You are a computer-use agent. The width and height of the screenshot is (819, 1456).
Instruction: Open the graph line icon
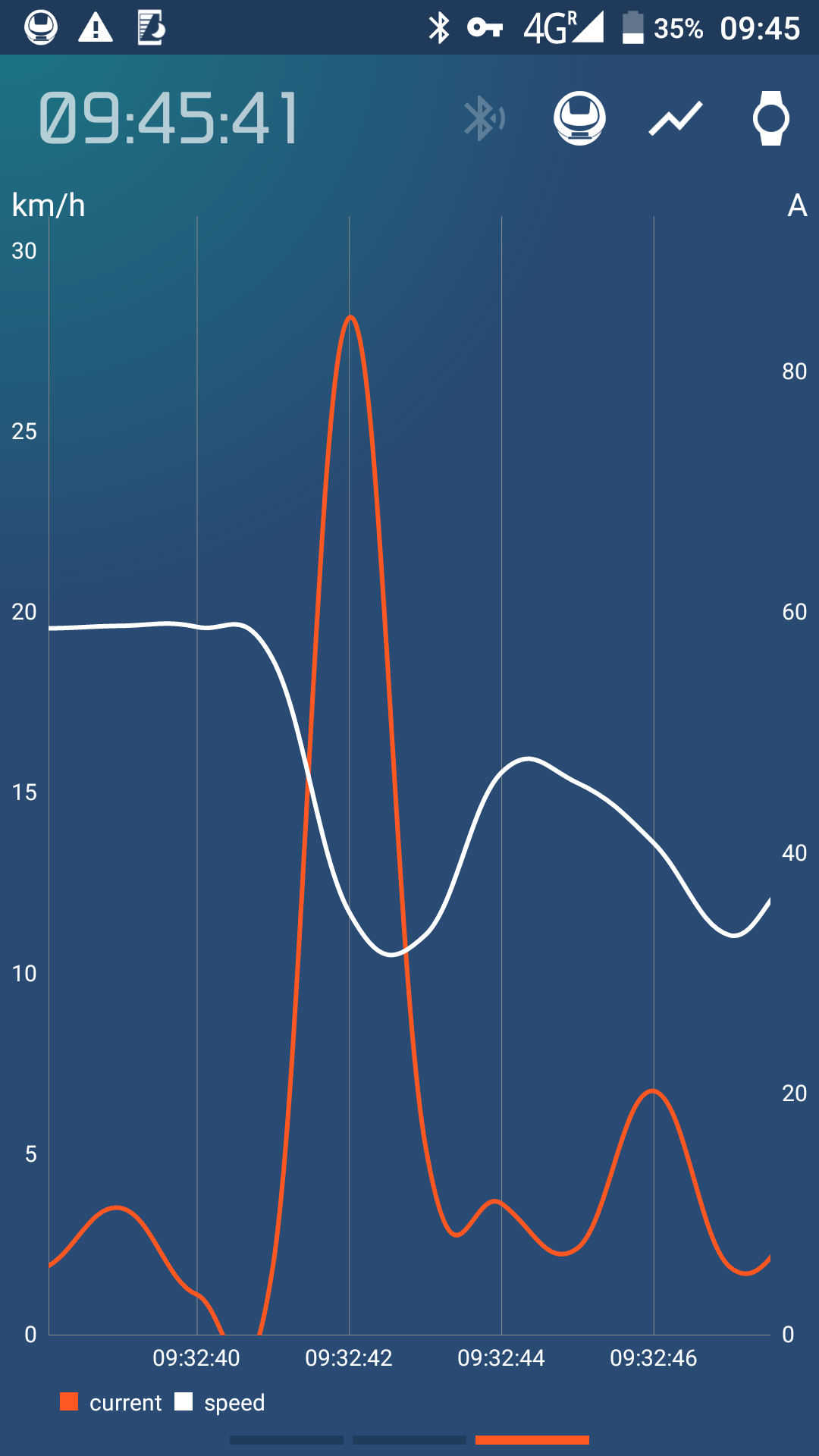click(x=676, y=119)
